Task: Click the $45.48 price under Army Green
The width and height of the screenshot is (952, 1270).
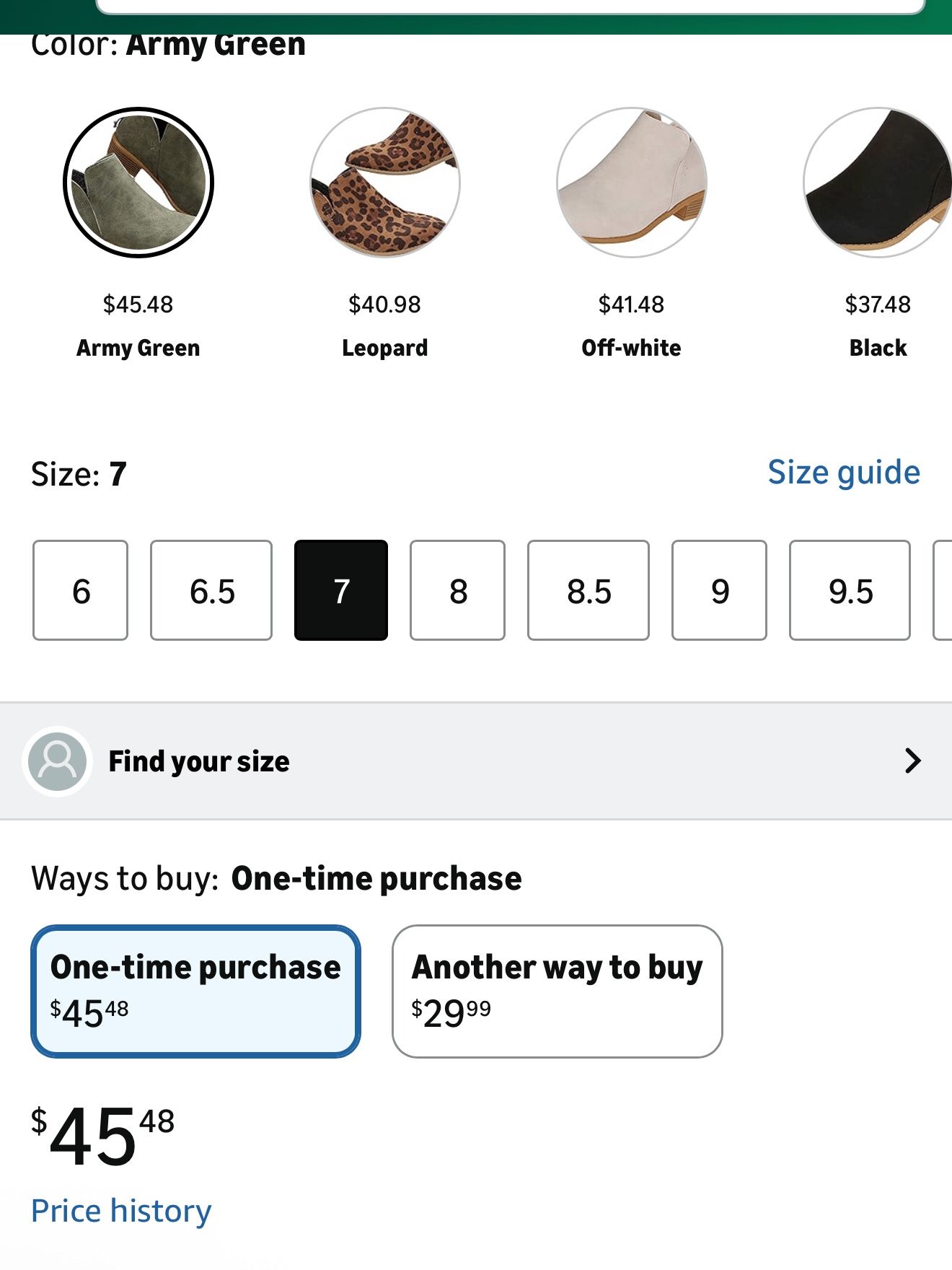Action: (x=138, y=304)
